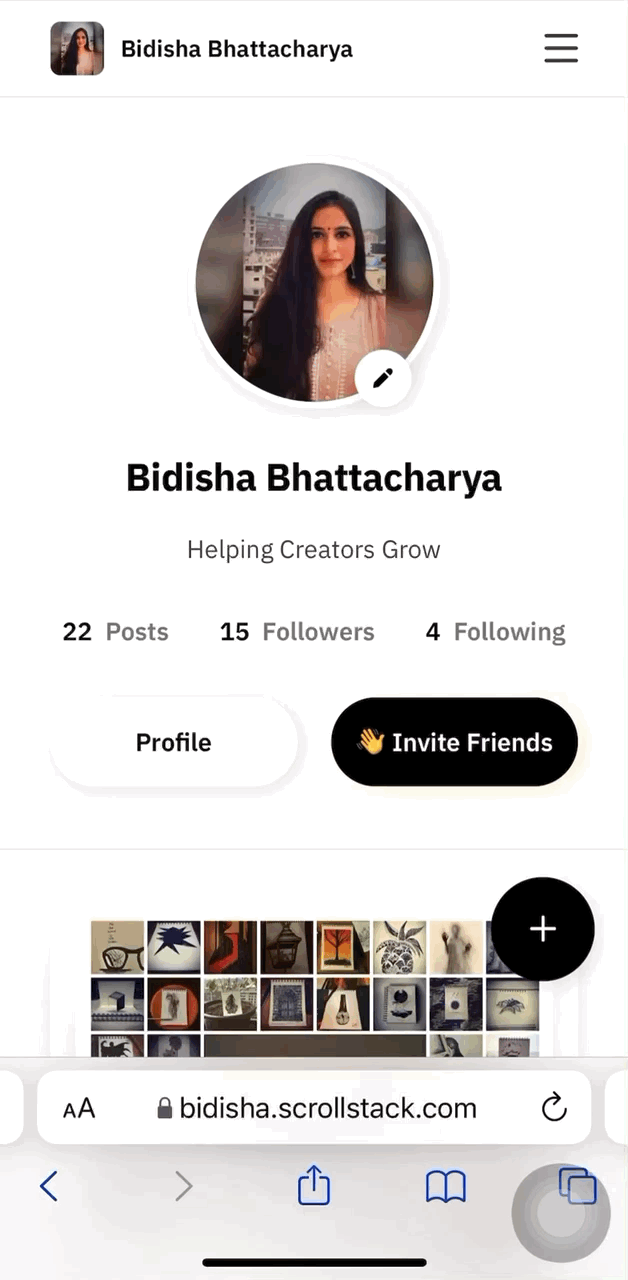Tap the Safari address bar

click(316, 1108)
